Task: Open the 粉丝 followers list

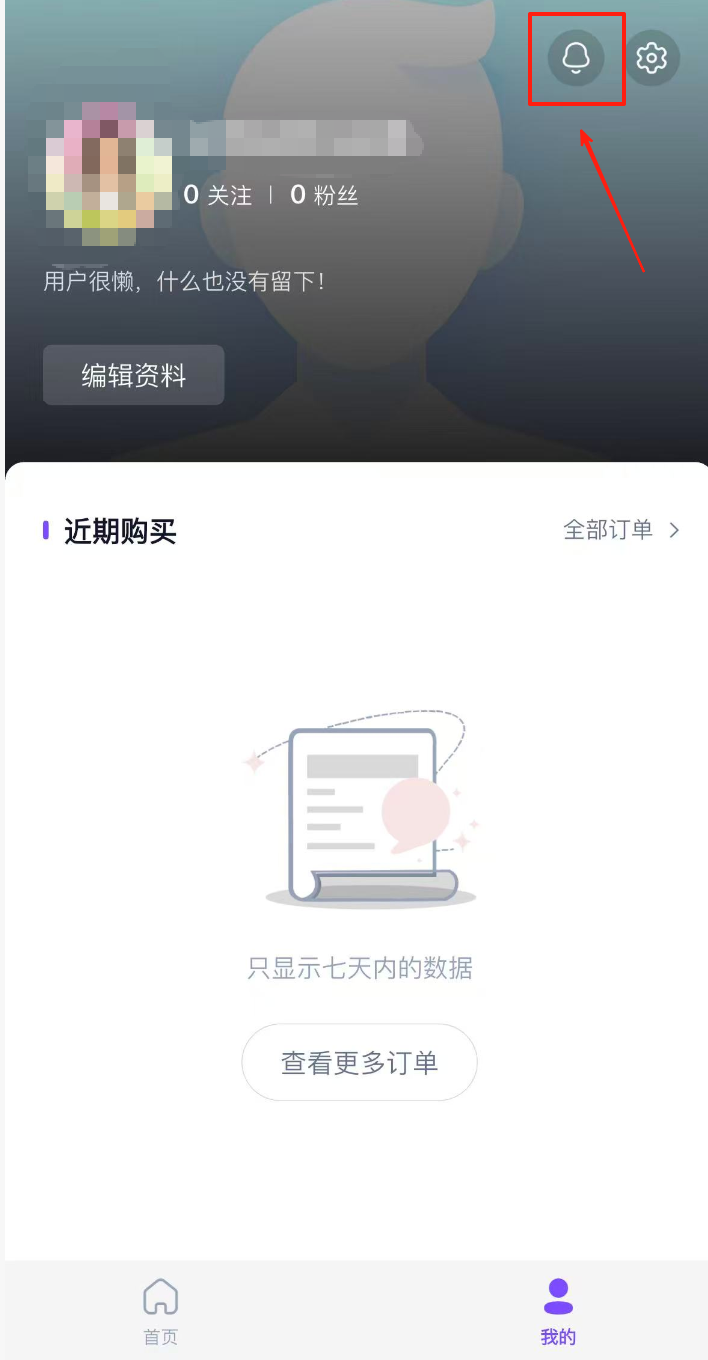Action: (324, 195)
